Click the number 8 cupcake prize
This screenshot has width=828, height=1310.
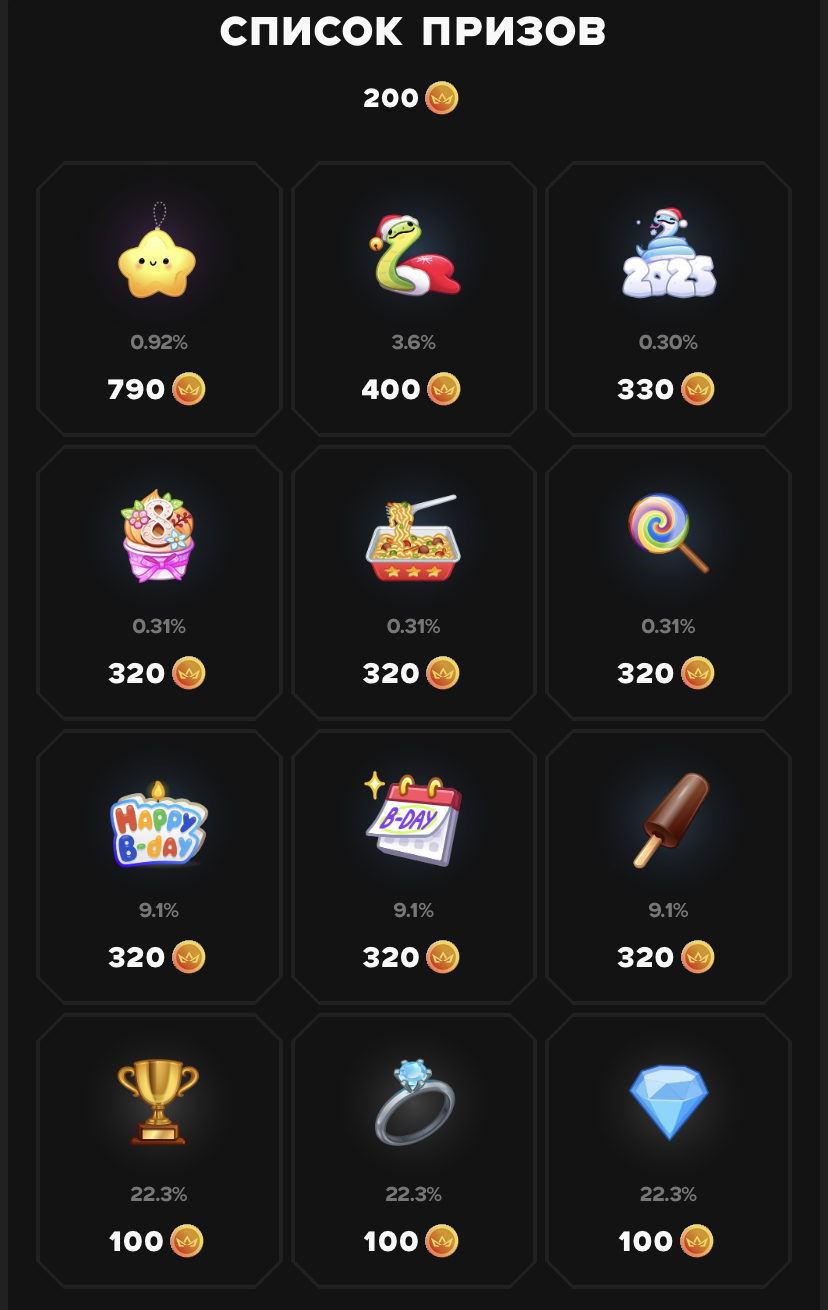[x=156, y=535]
